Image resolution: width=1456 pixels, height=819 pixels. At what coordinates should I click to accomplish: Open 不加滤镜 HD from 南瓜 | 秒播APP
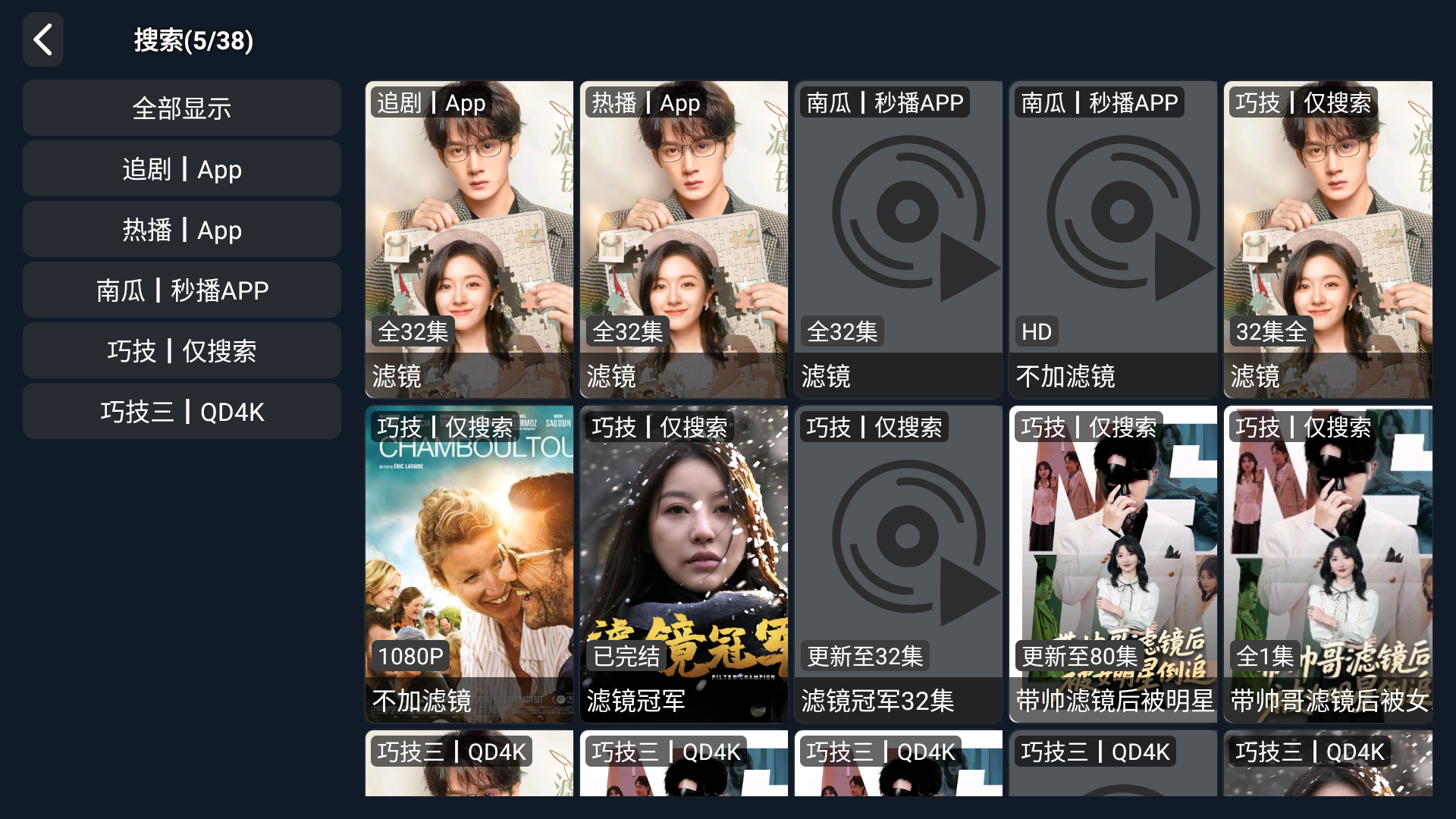pos(1112,239)
